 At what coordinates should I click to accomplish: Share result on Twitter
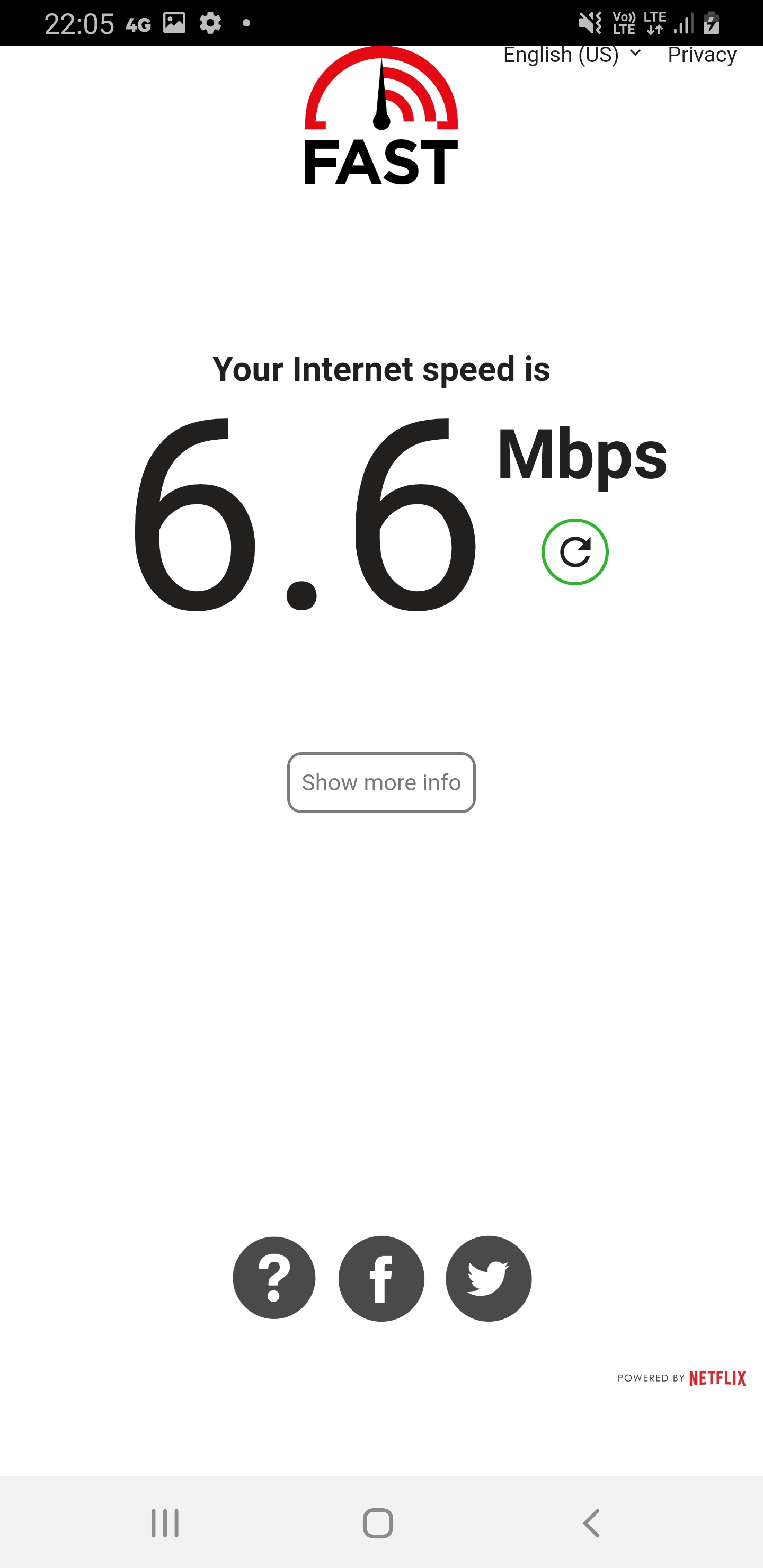(489, 1278)
